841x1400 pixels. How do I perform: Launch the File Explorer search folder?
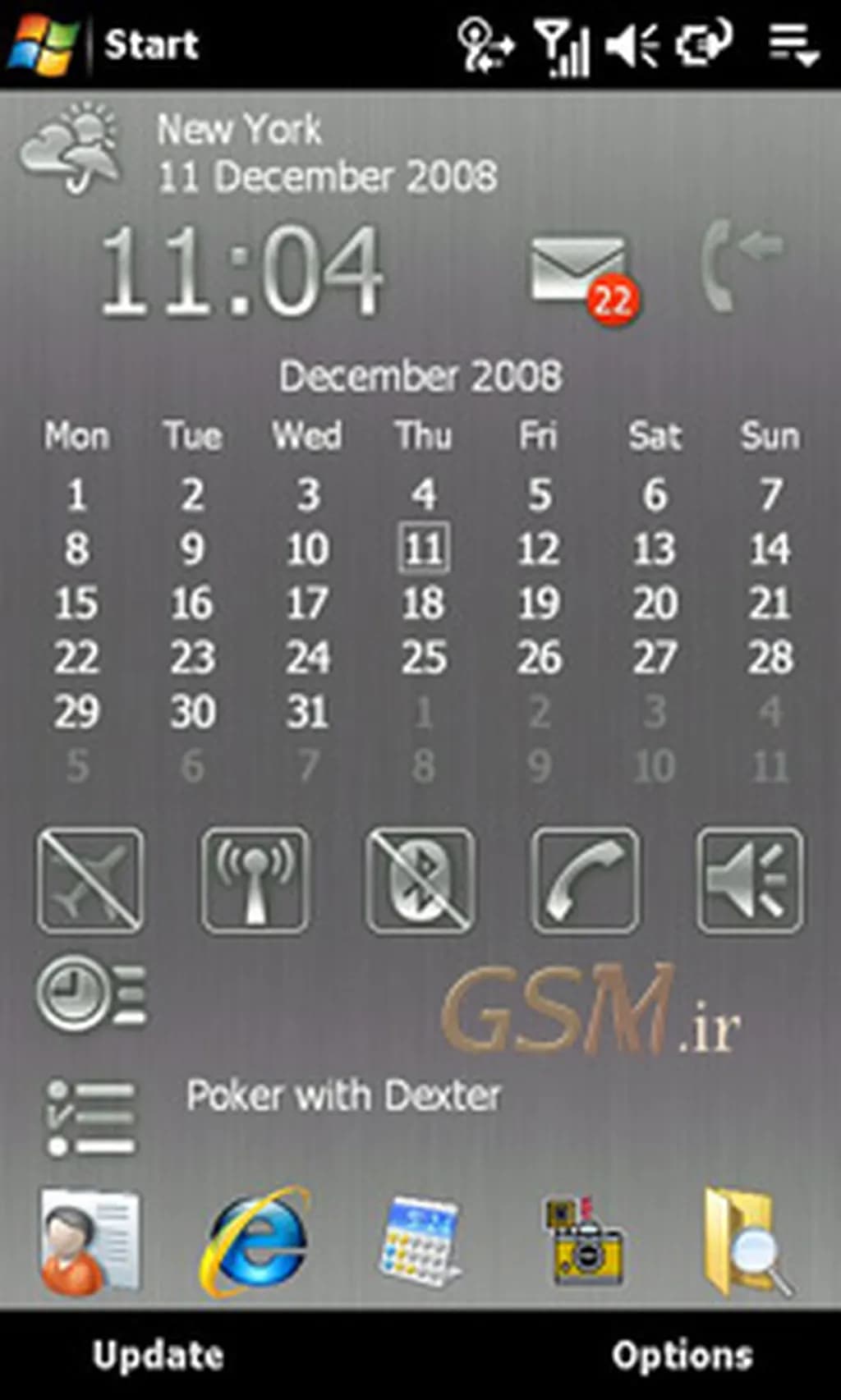pyautogui.click(x=747, y=1240)
